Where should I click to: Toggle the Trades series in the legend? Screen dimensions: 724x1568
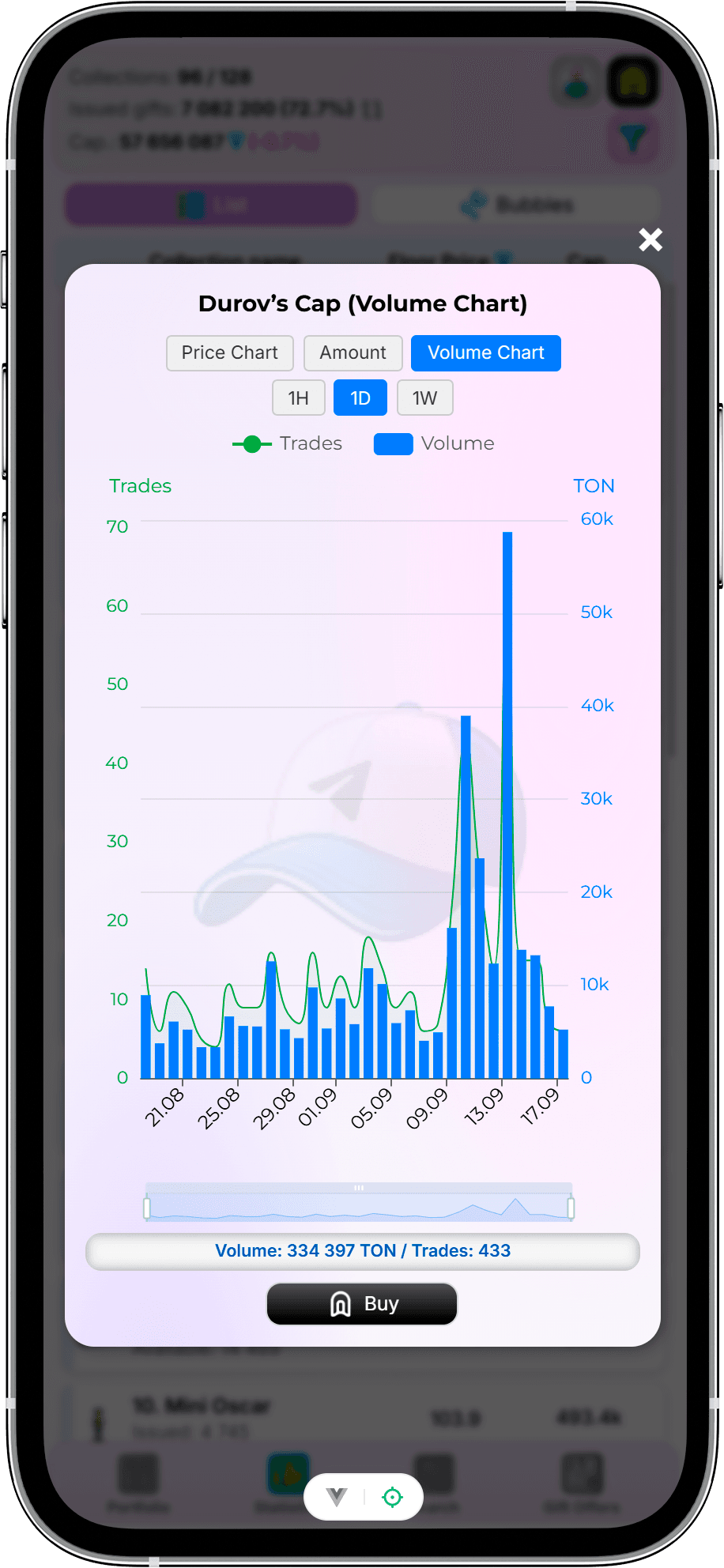coord(288,443)
